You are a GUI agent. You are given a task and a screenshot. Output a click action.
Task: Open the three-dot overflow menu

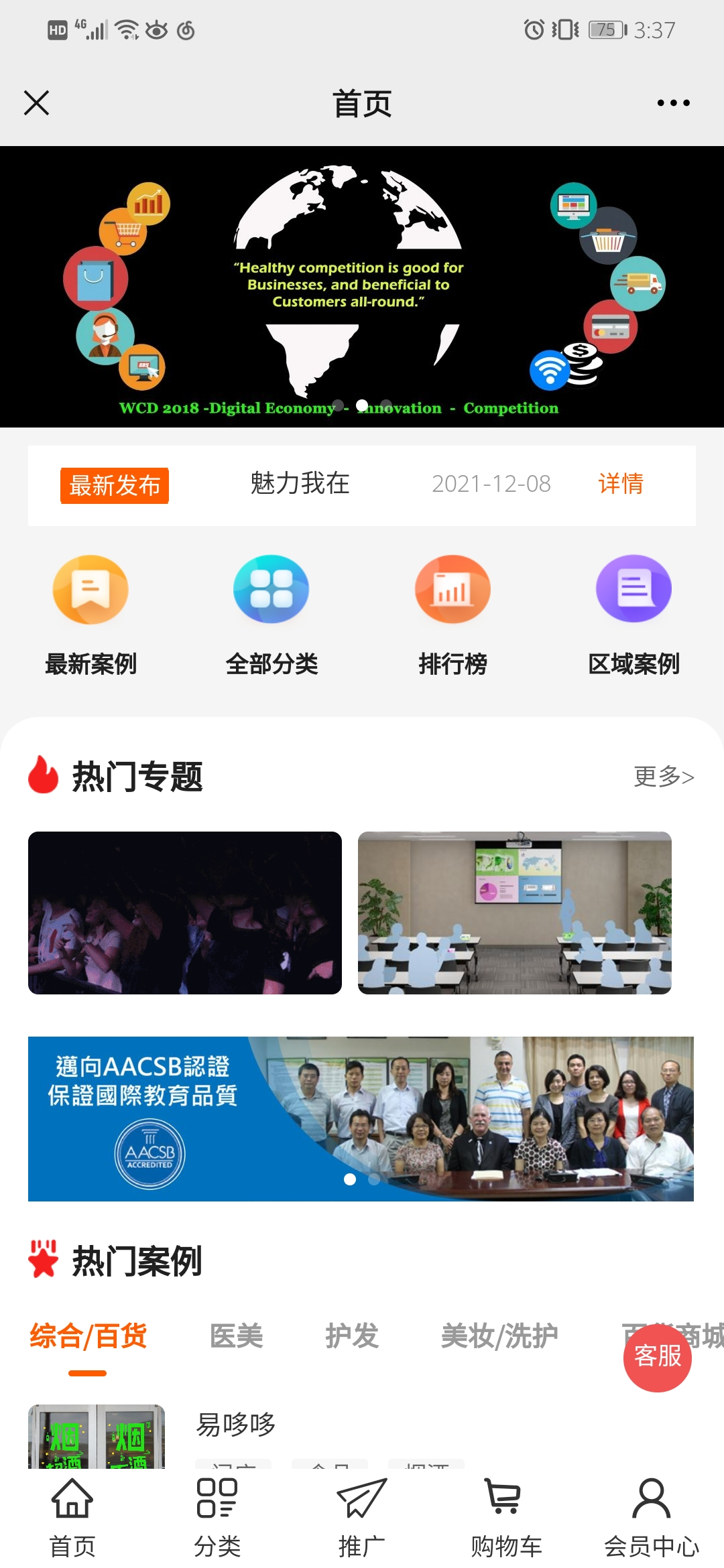point(673,103)
